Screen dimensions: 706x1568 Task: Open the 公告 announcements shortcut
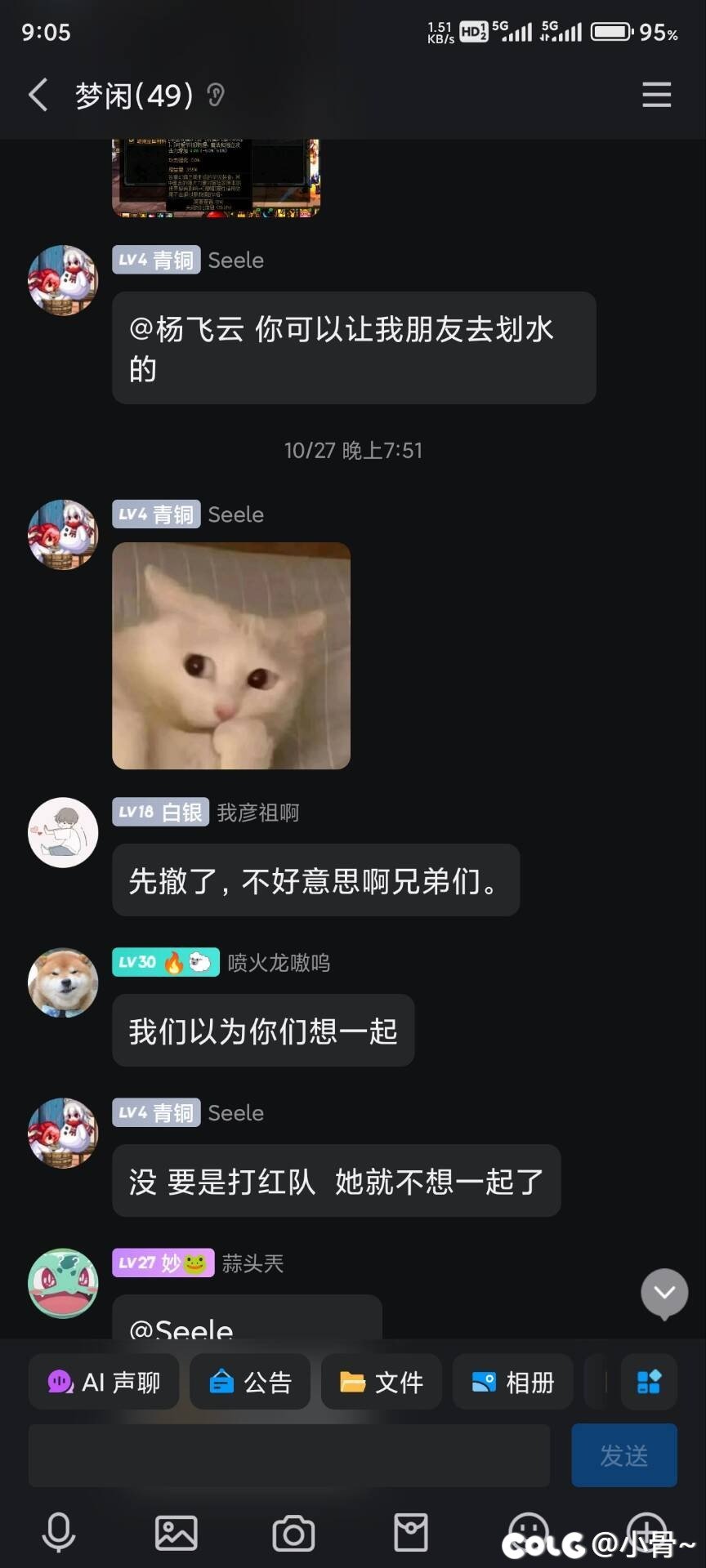250,1382
